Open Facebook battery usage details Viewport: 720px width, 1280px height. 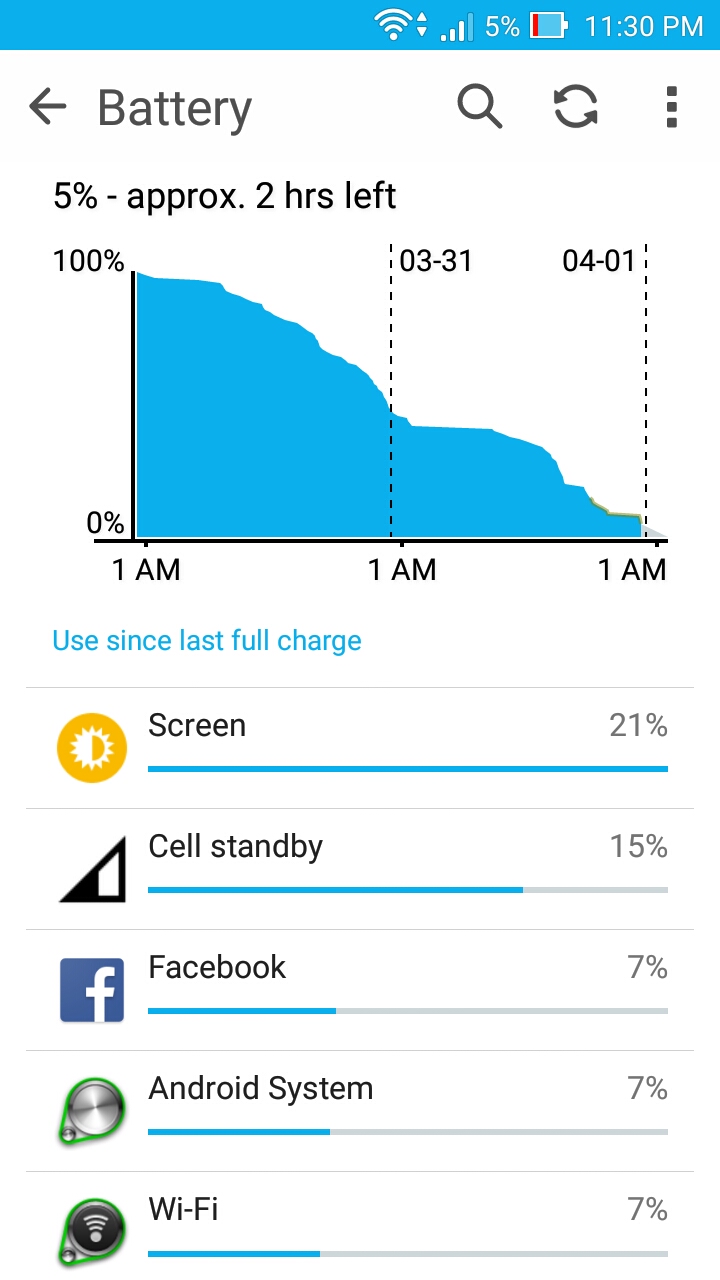(x=360, y=990)
